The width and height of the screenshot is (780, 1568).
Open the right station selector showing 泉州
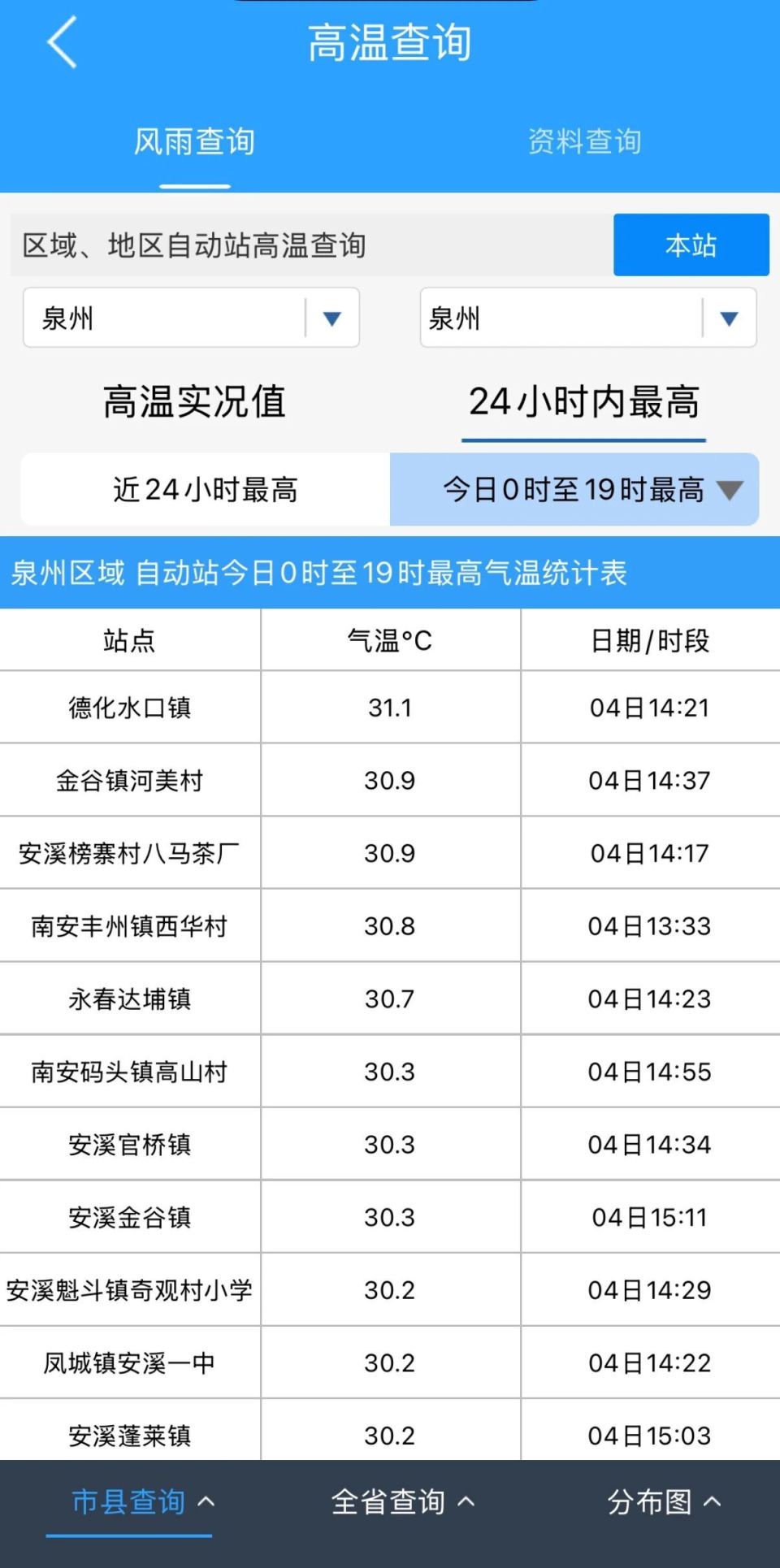pos(561,318)
